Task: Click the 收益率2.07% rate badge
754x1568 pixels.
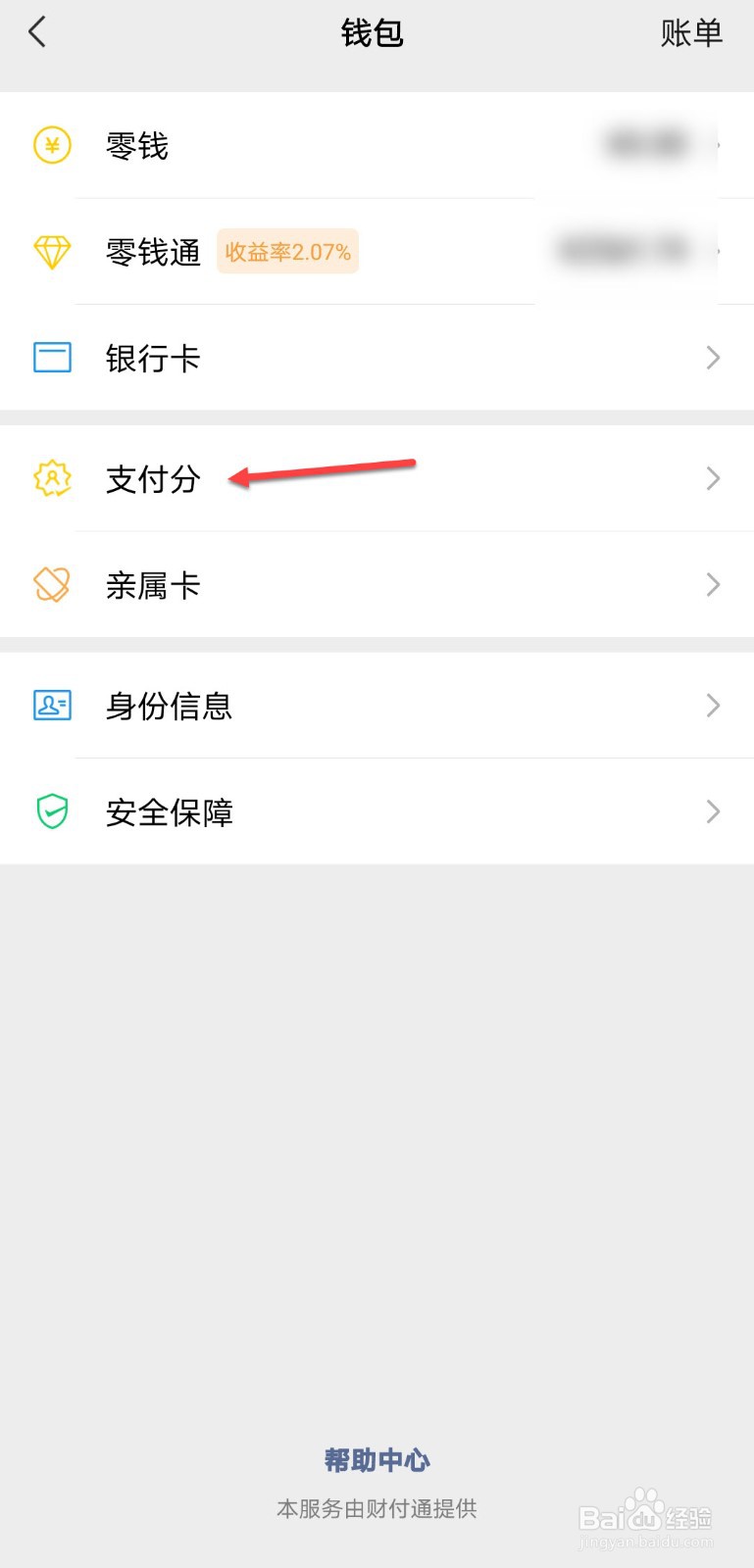Action: (x=286, y=252)
